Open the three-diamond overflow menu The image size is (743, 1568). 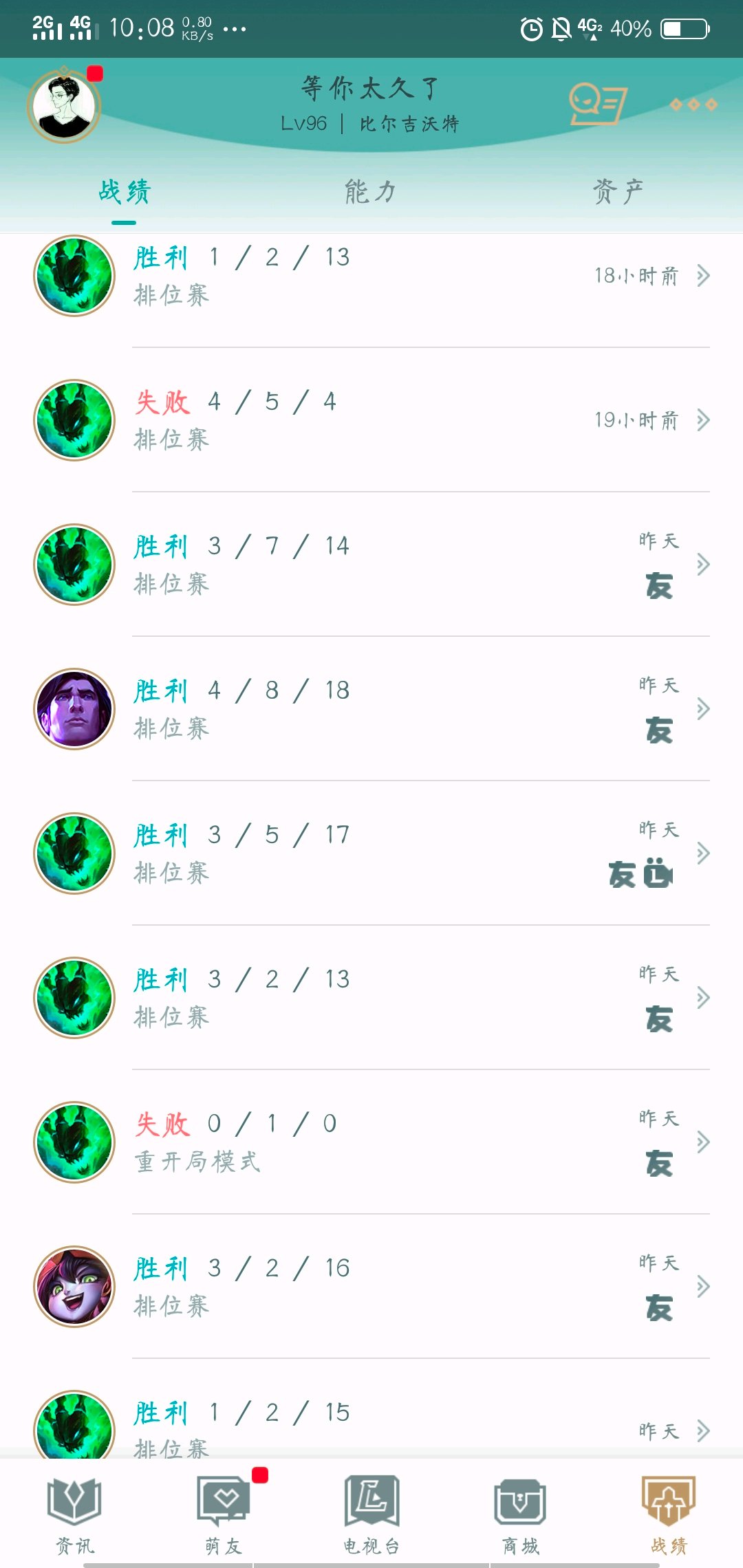coord(693,105)
